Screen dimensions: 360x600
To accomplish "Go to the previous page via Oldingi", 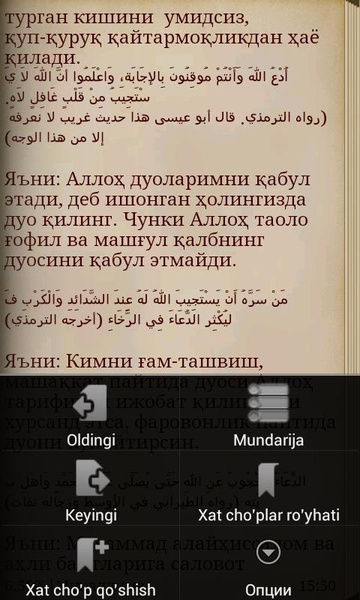I will pos(90,413).
